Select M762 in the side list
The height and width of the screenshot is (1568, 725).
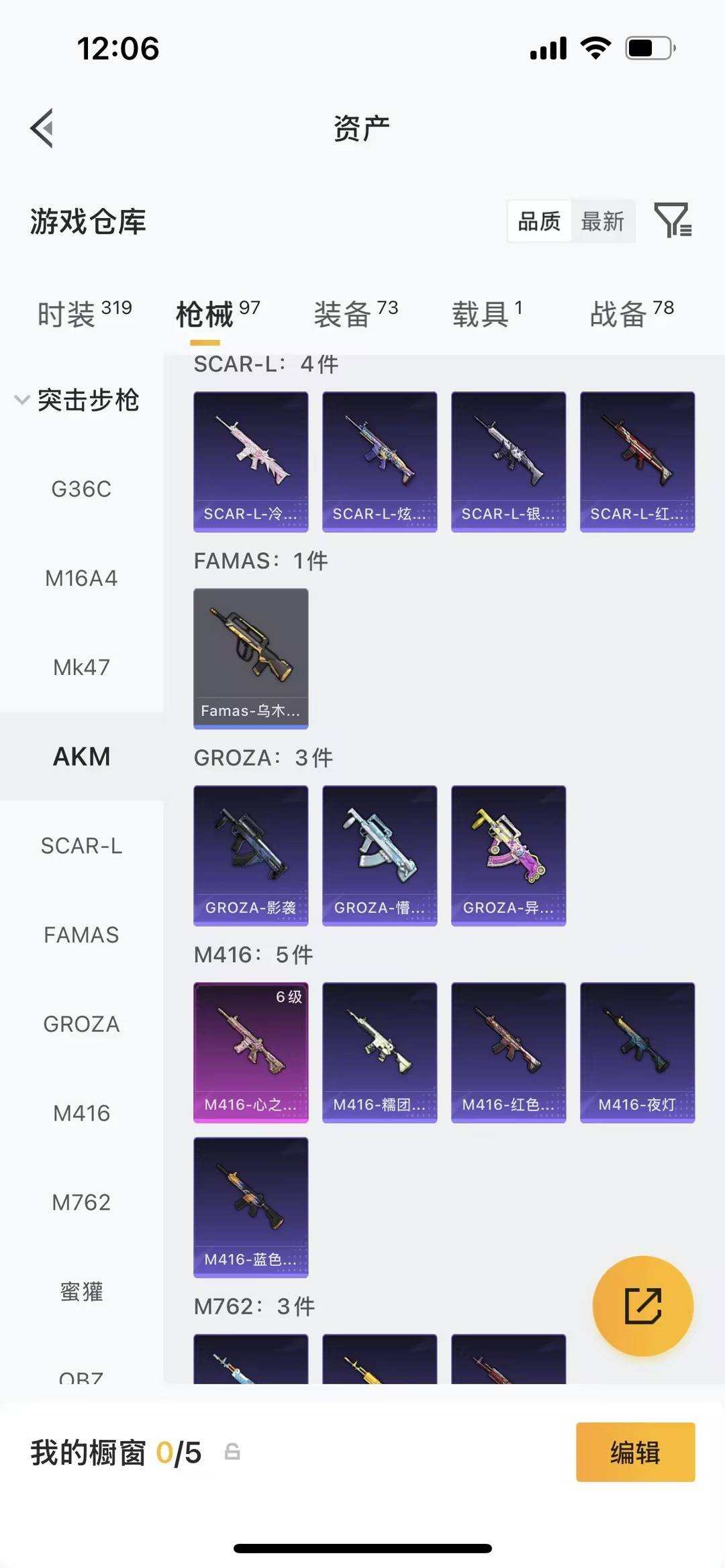tap(81, 1202)
